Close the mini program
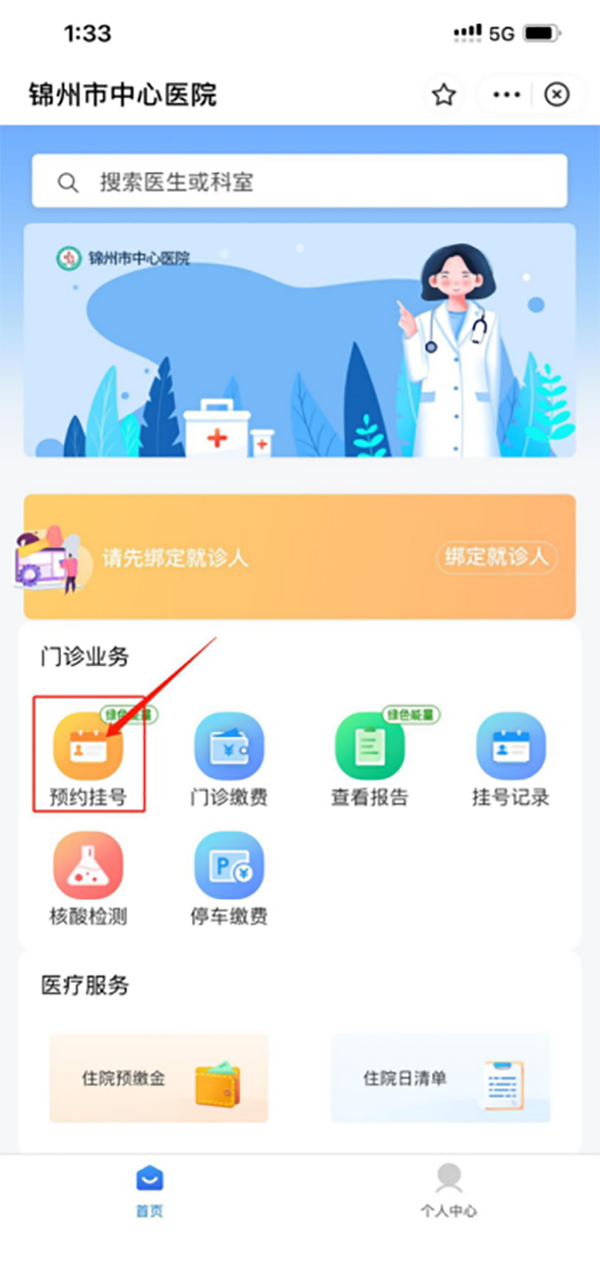600x1269 pixels. click(557, 95)
